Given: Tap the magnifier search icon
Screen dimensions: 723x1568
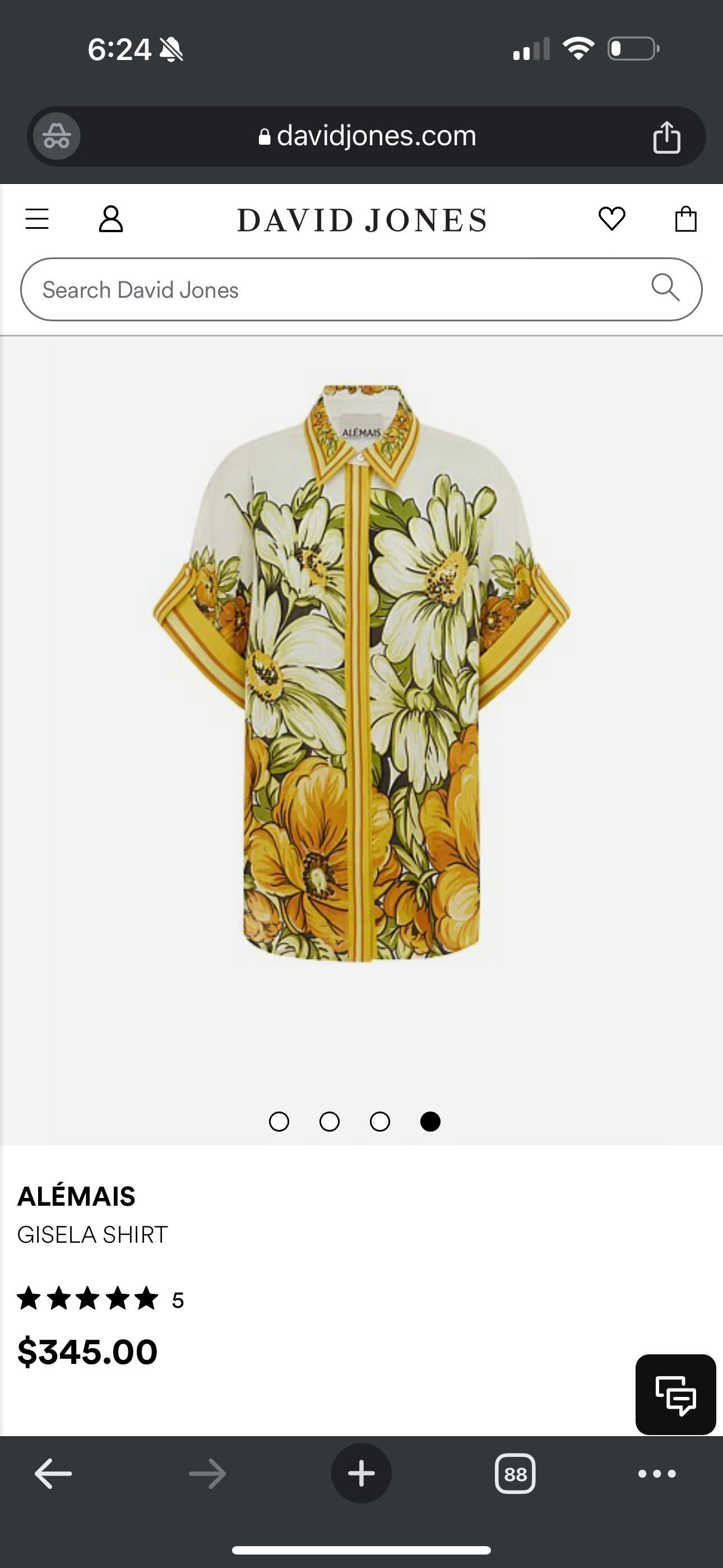Looking at the screenshot, I should pyautogui.click(x=665, y=287).
